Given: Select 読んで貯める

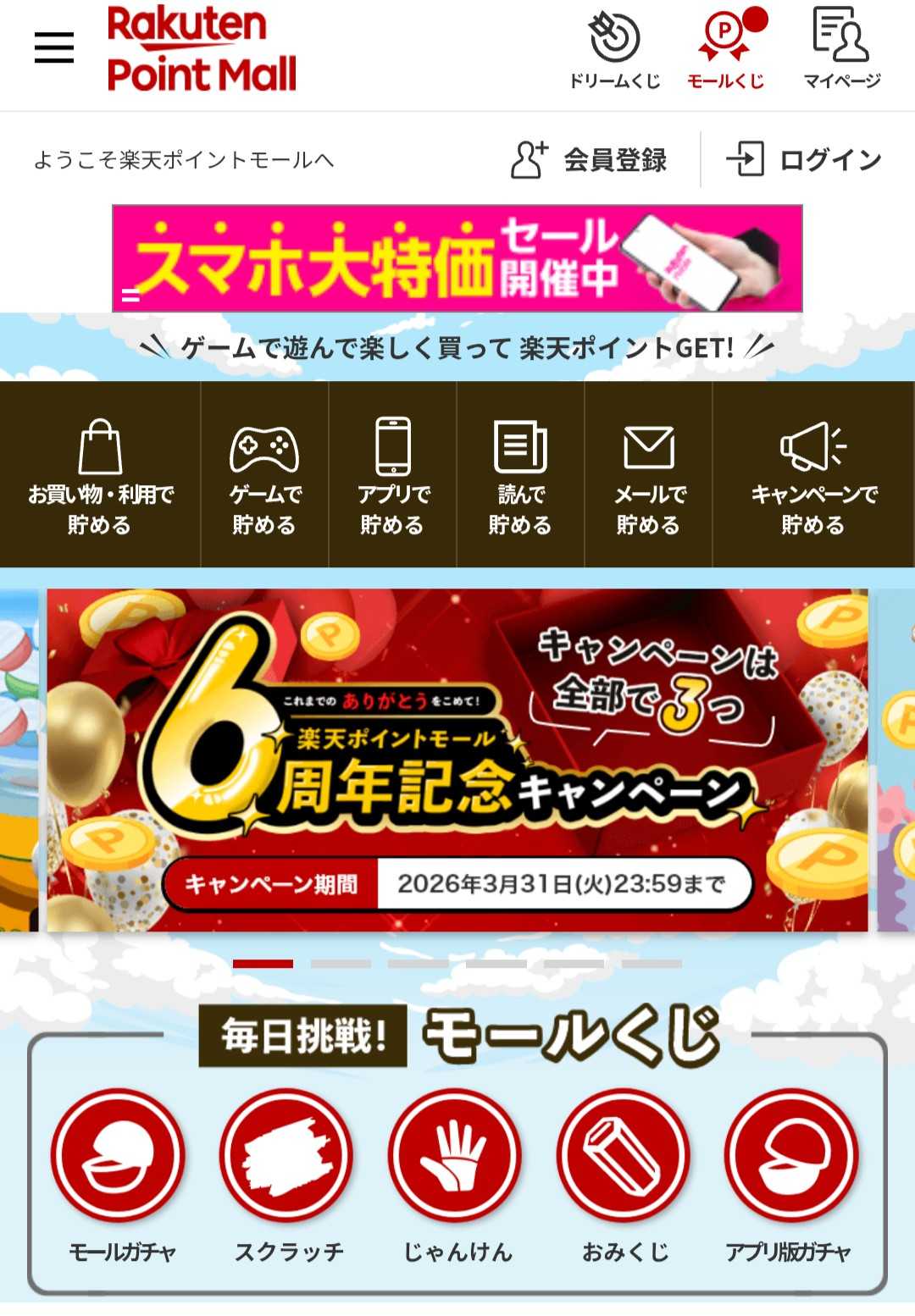Looking at the screenshot, I should pyautogui.click(x=520, y=474).
